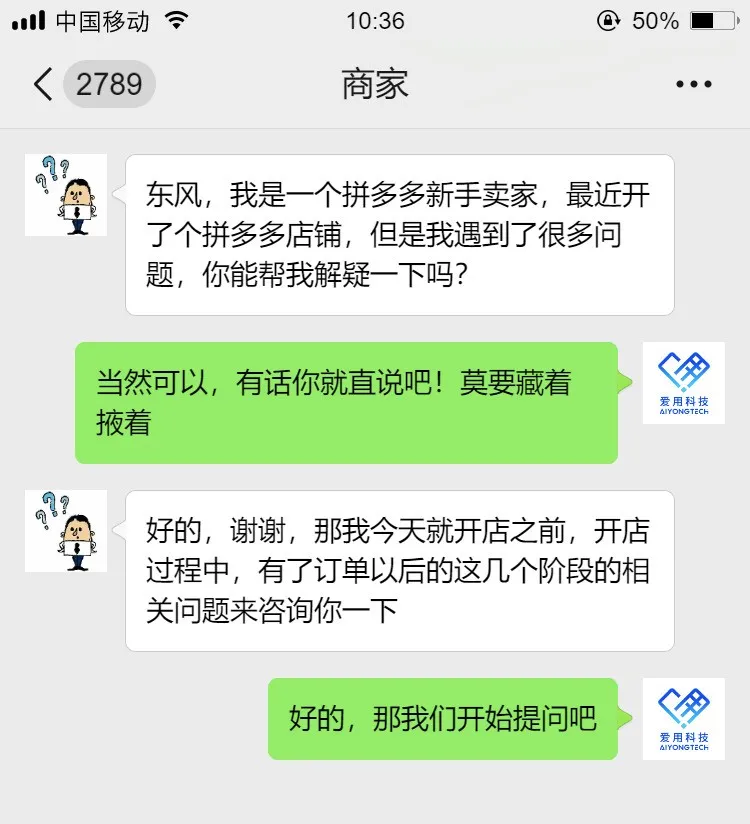Open merchant avatar beside 好的，谢谢 message

pos(66,531)
